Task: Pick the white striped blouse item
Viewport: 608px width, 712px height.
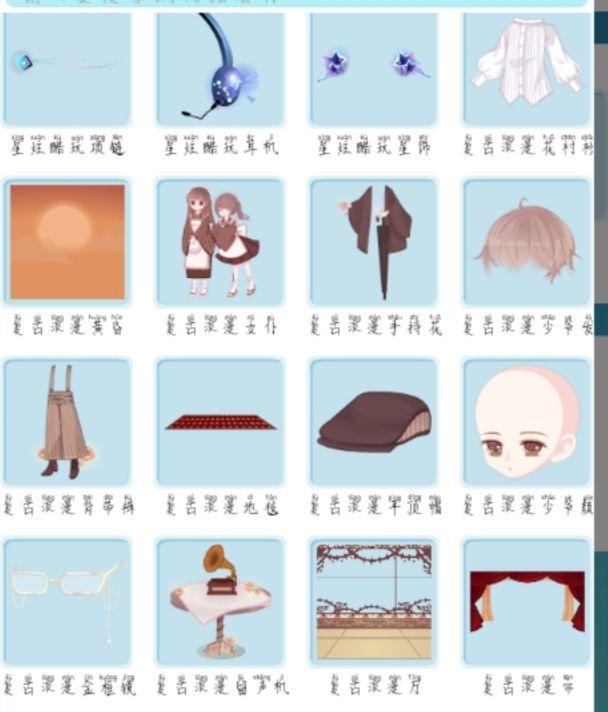Action: [x=526, y=68]
